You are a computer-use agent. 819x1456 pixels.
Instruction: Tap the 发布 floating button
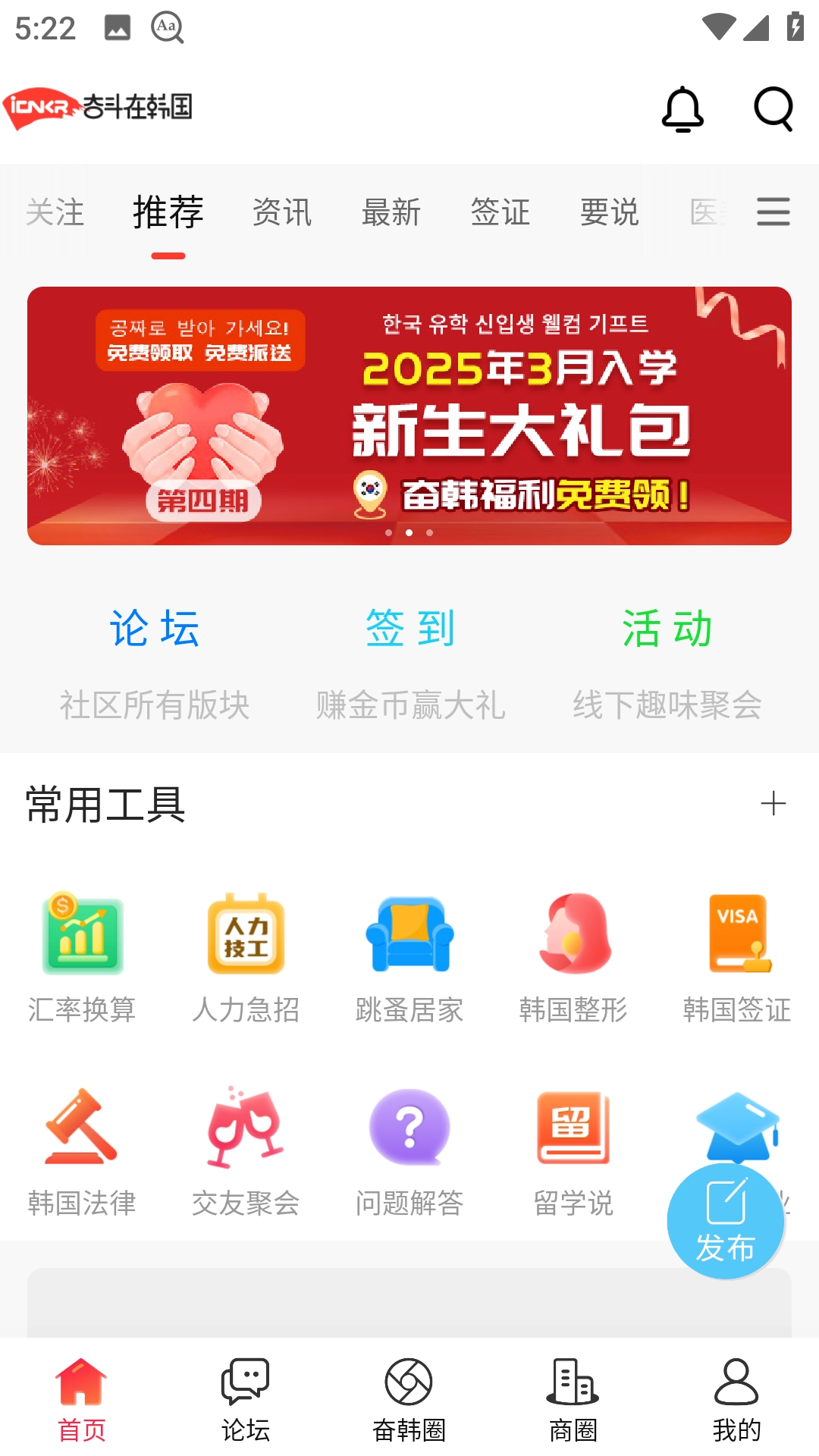coord(725,1221)
